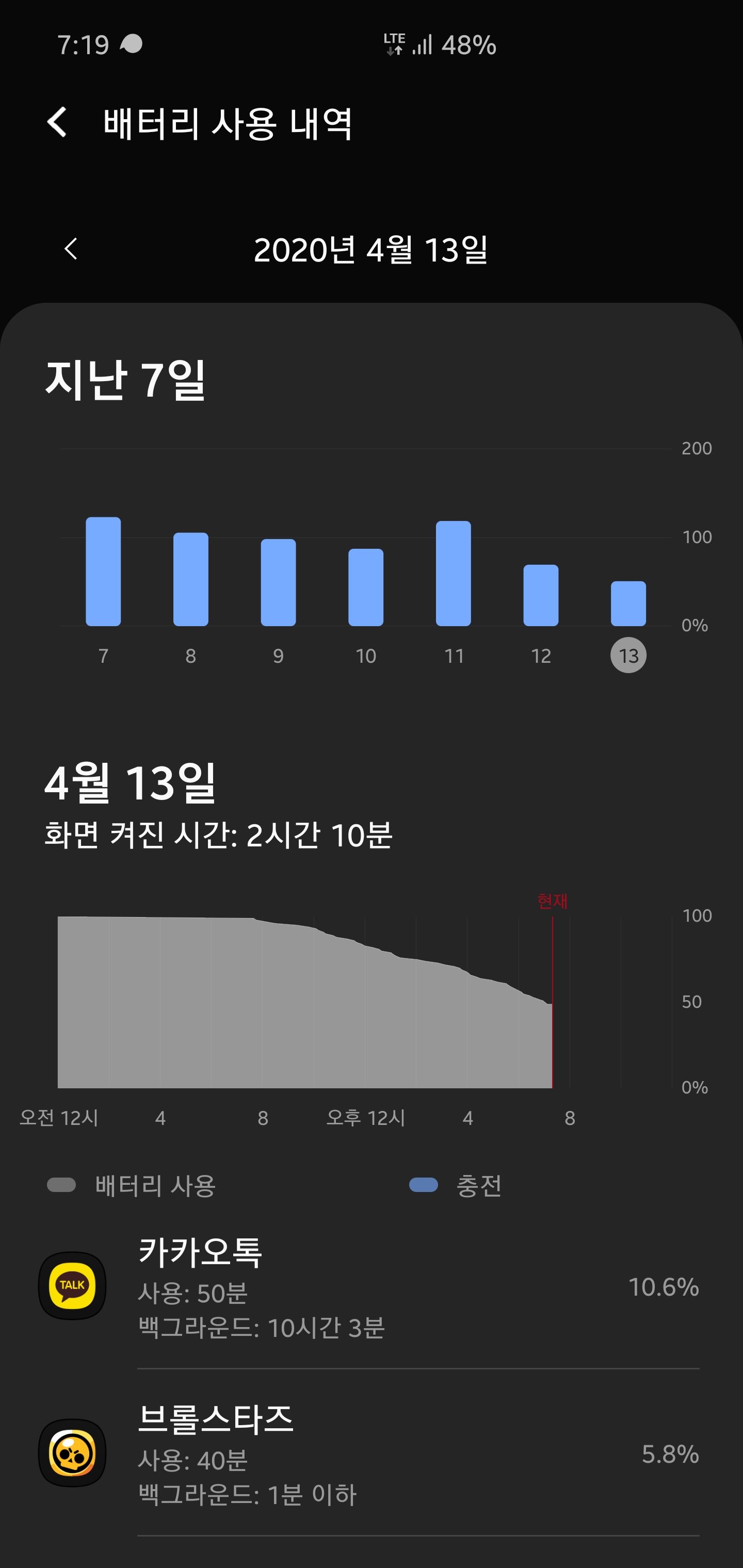Select day 8 bar in weekly chart
This screenshot has height=1568, width=743.
[190, 579]
